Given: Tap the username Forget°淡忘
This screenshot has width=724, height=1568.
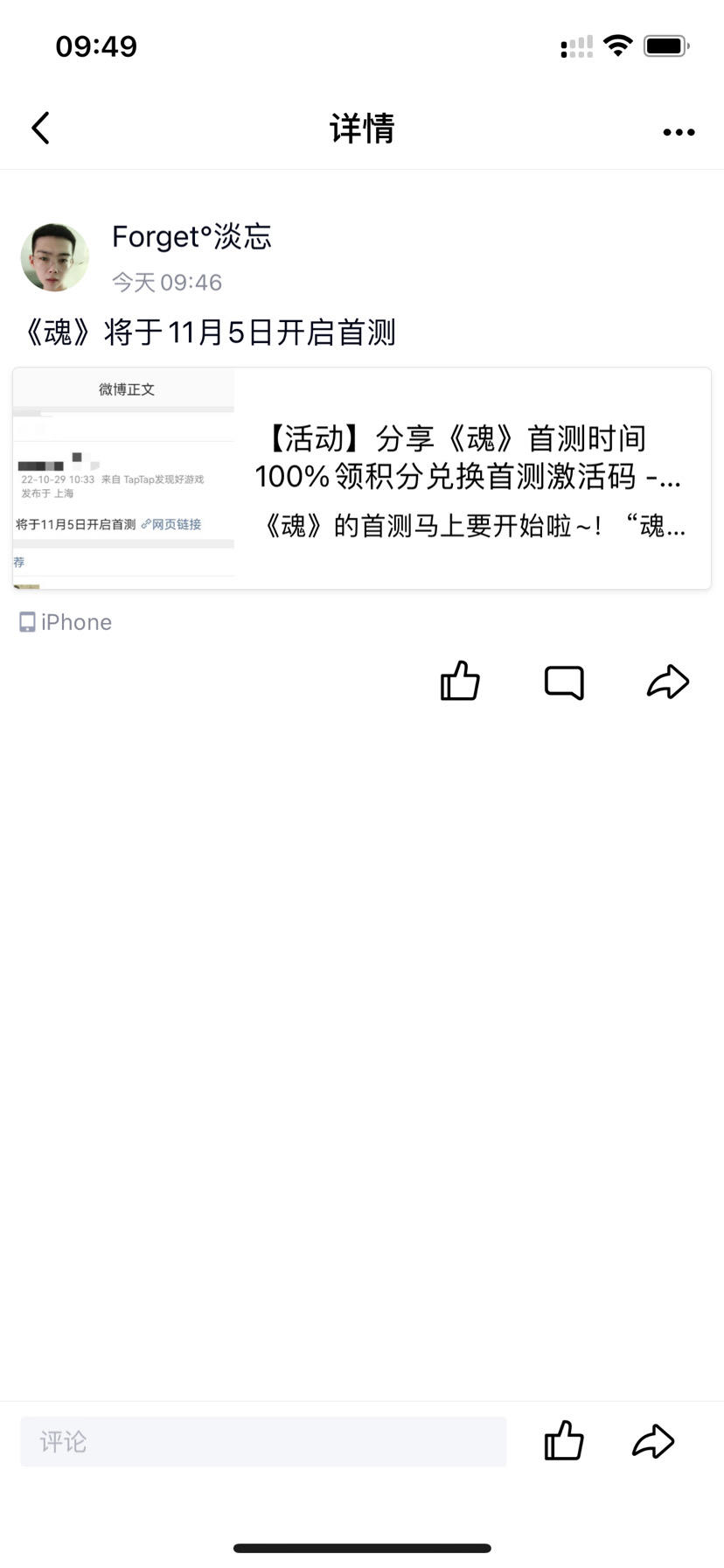Looking at the screenshot, I should pyautogui.click(x=191, y=237).
